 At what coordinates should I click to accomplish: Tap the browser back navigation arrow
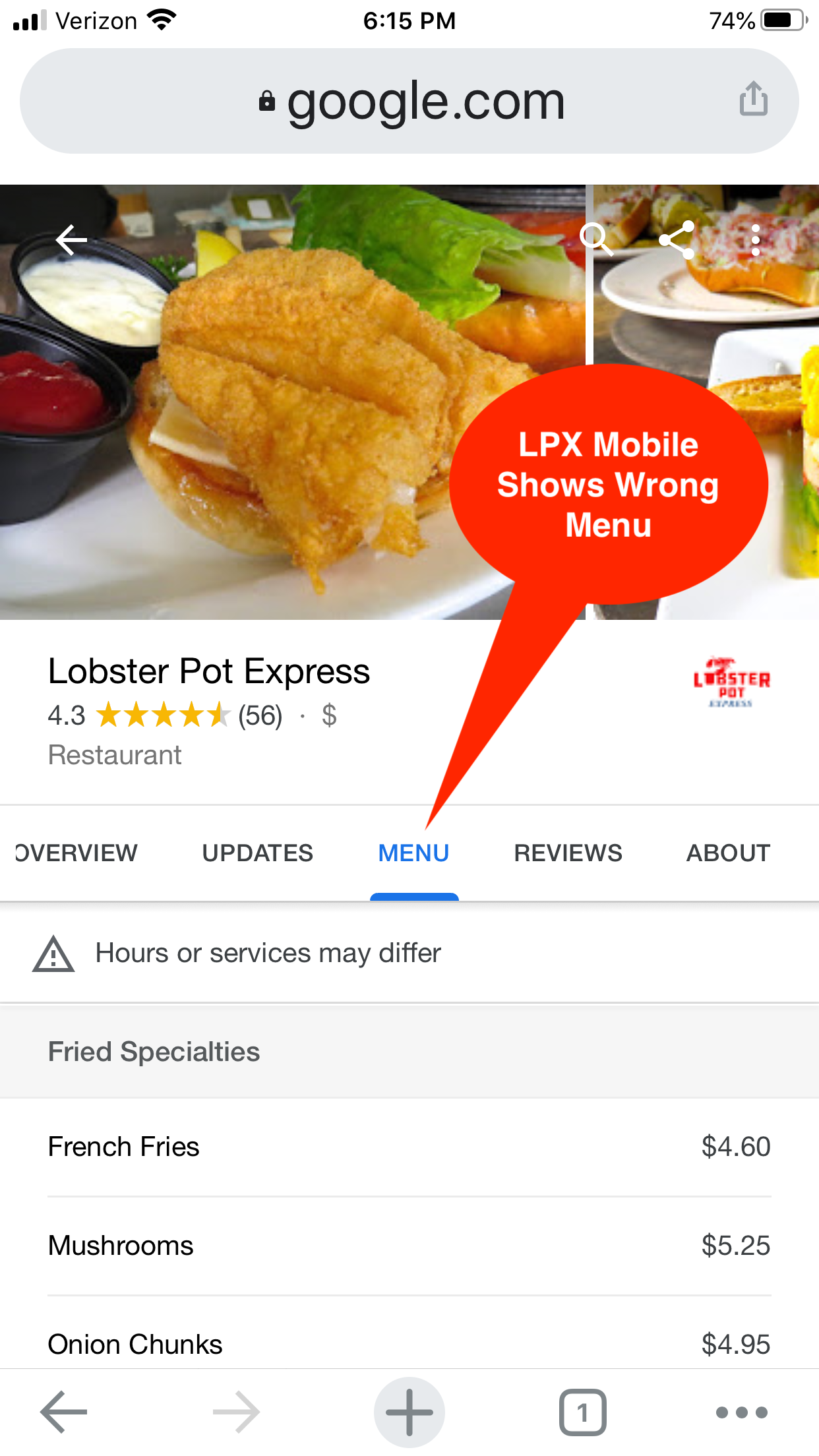(x=61, y=1411)
